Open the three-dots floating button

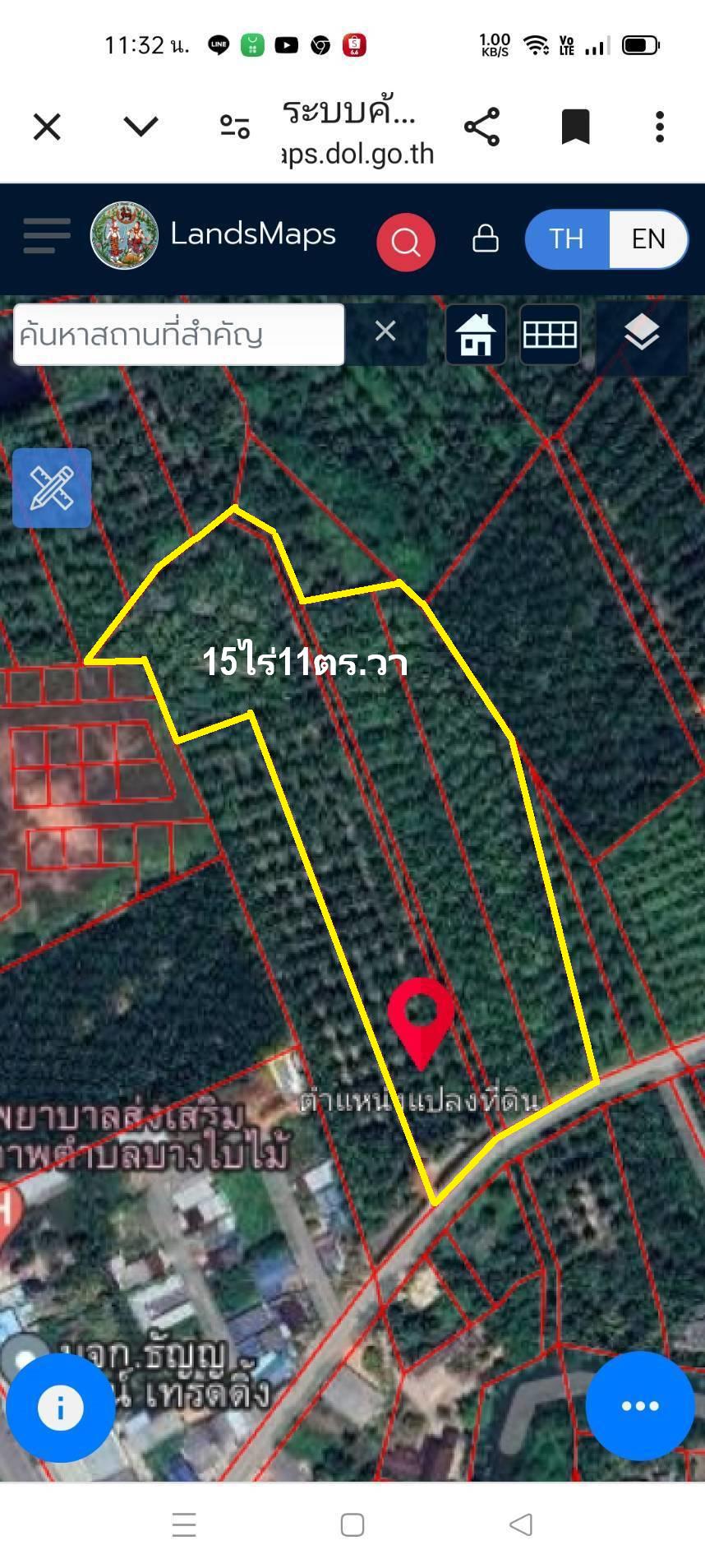[x=640, y=1406]
